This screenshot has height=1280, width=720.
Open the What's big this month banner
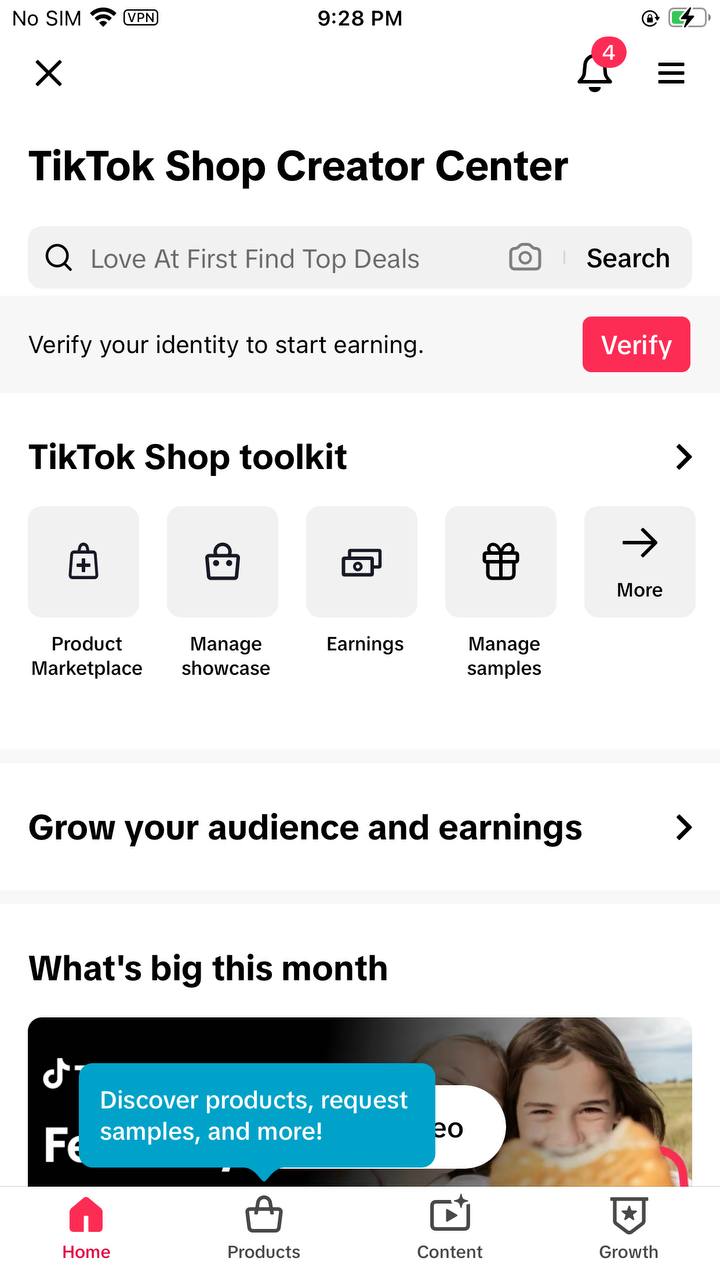[x=360, y=1102]
